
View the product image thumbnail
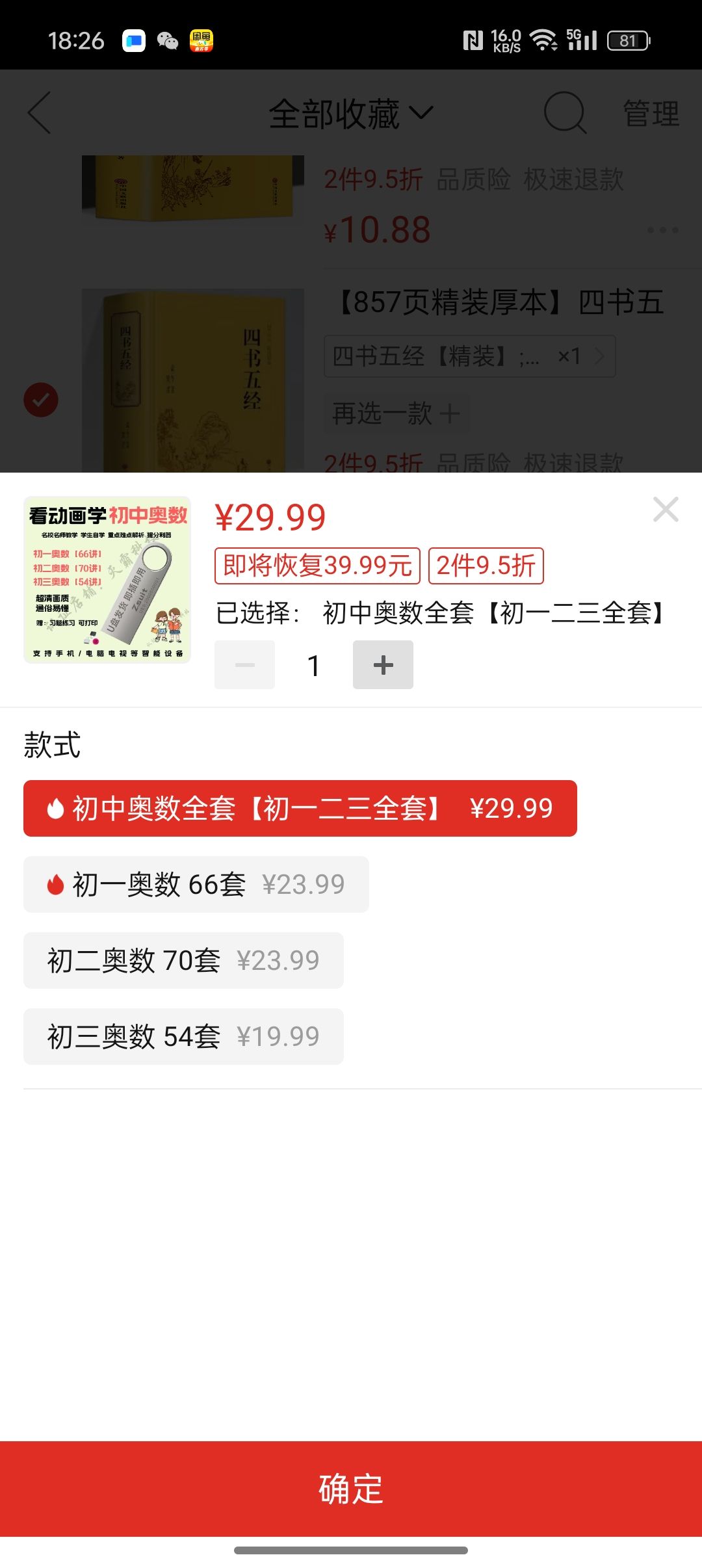pyautogui.click(x=107, y=580)
